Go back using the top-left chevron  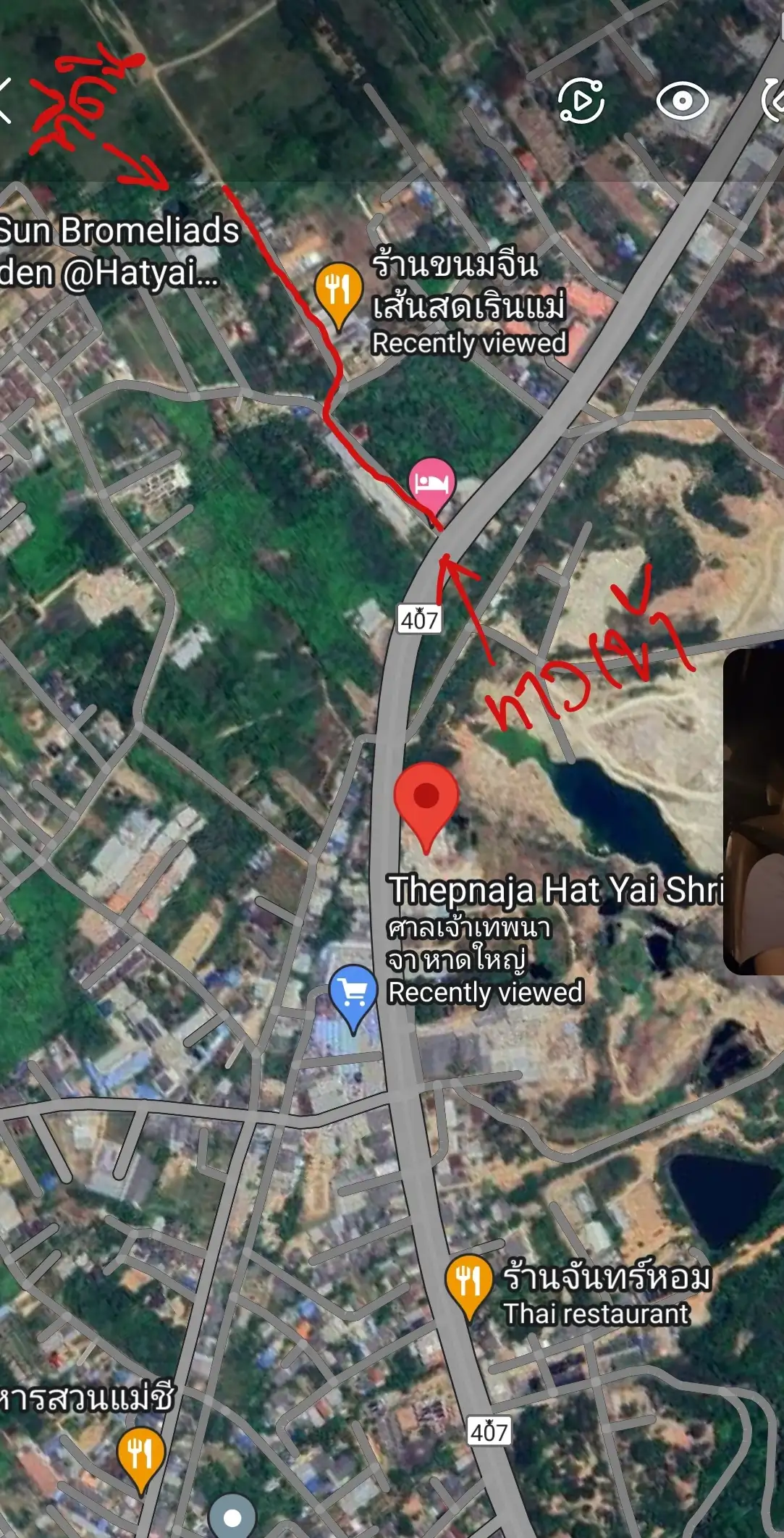(6, 101)
